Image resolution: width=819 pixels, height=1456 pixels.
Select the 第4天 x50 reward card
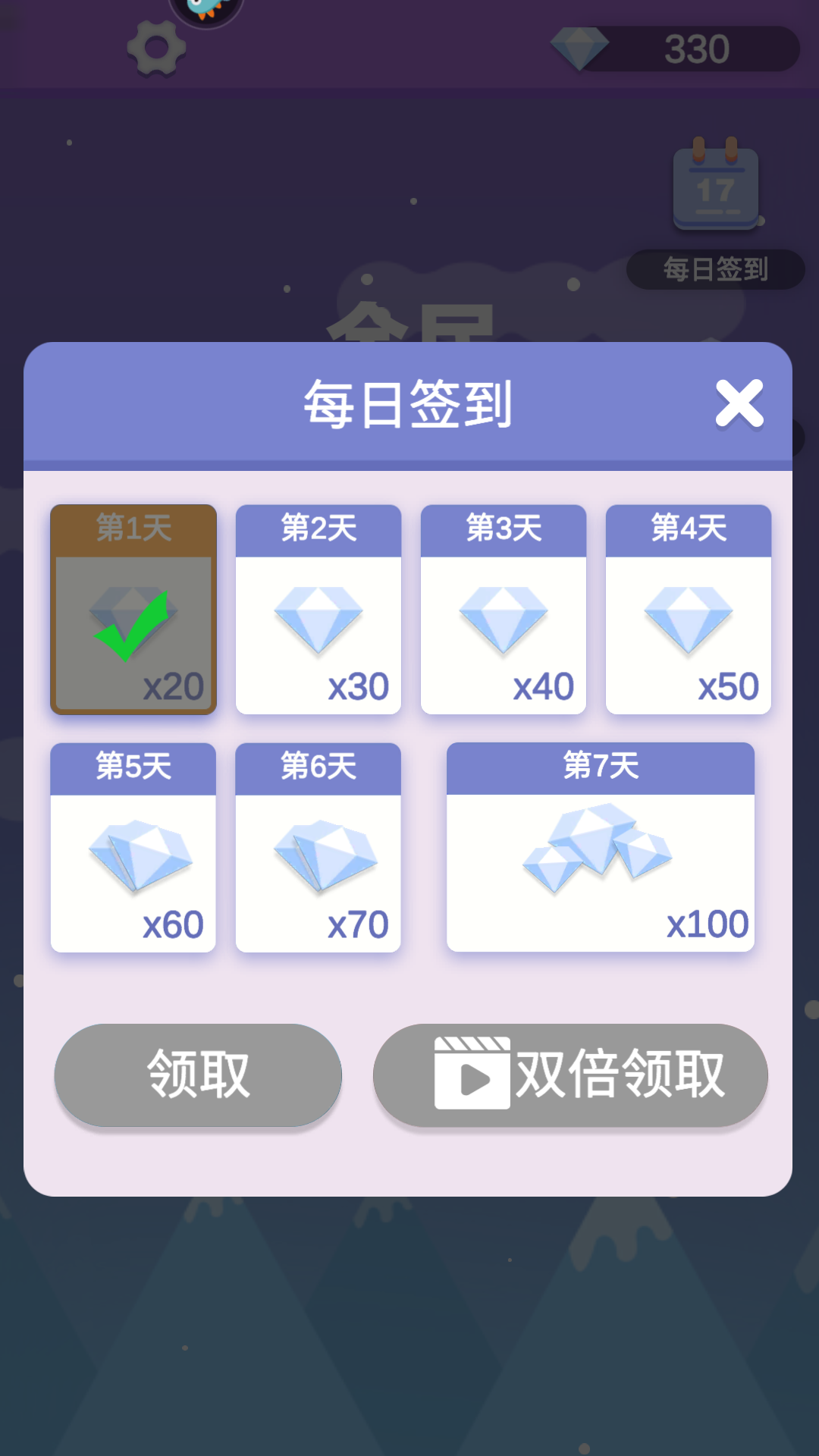click(689, 610)
